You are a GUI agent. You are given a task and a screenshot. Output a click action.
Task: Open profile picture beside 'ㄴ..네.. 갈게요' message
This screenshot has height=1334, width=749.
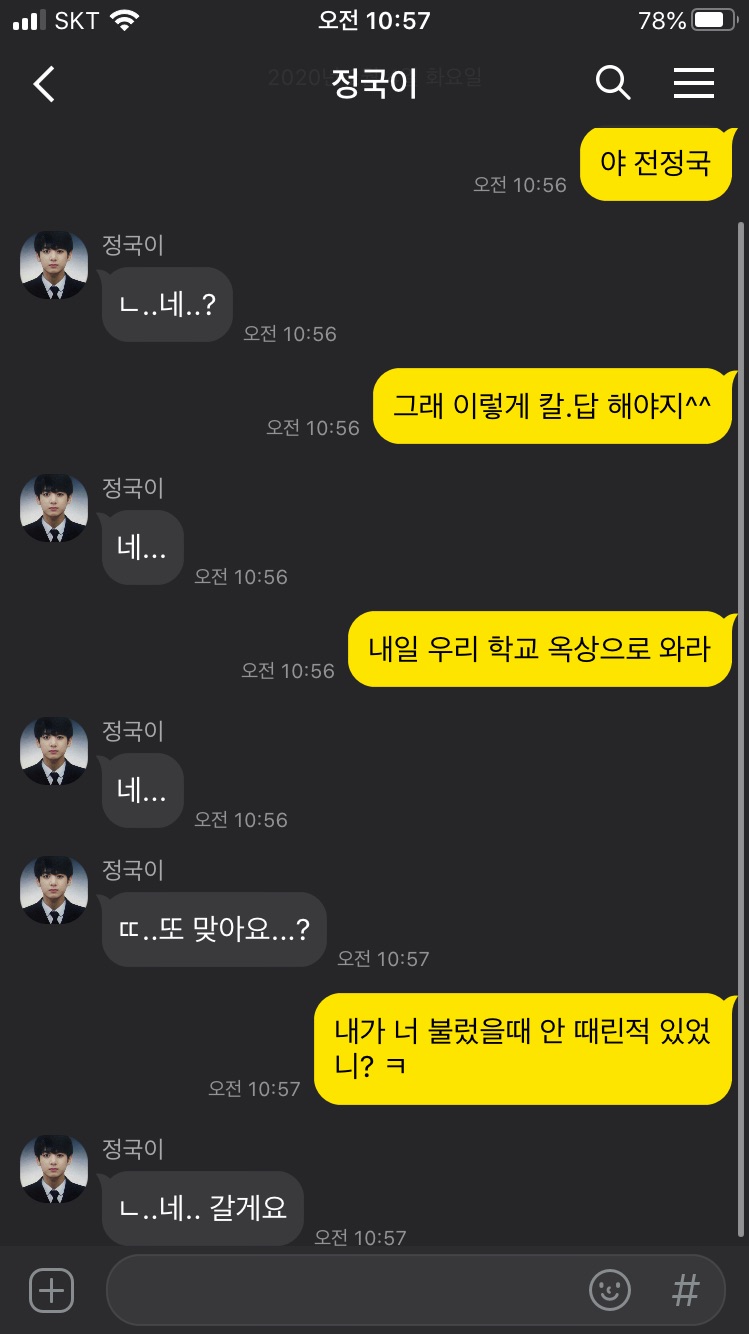[54, 1168]
